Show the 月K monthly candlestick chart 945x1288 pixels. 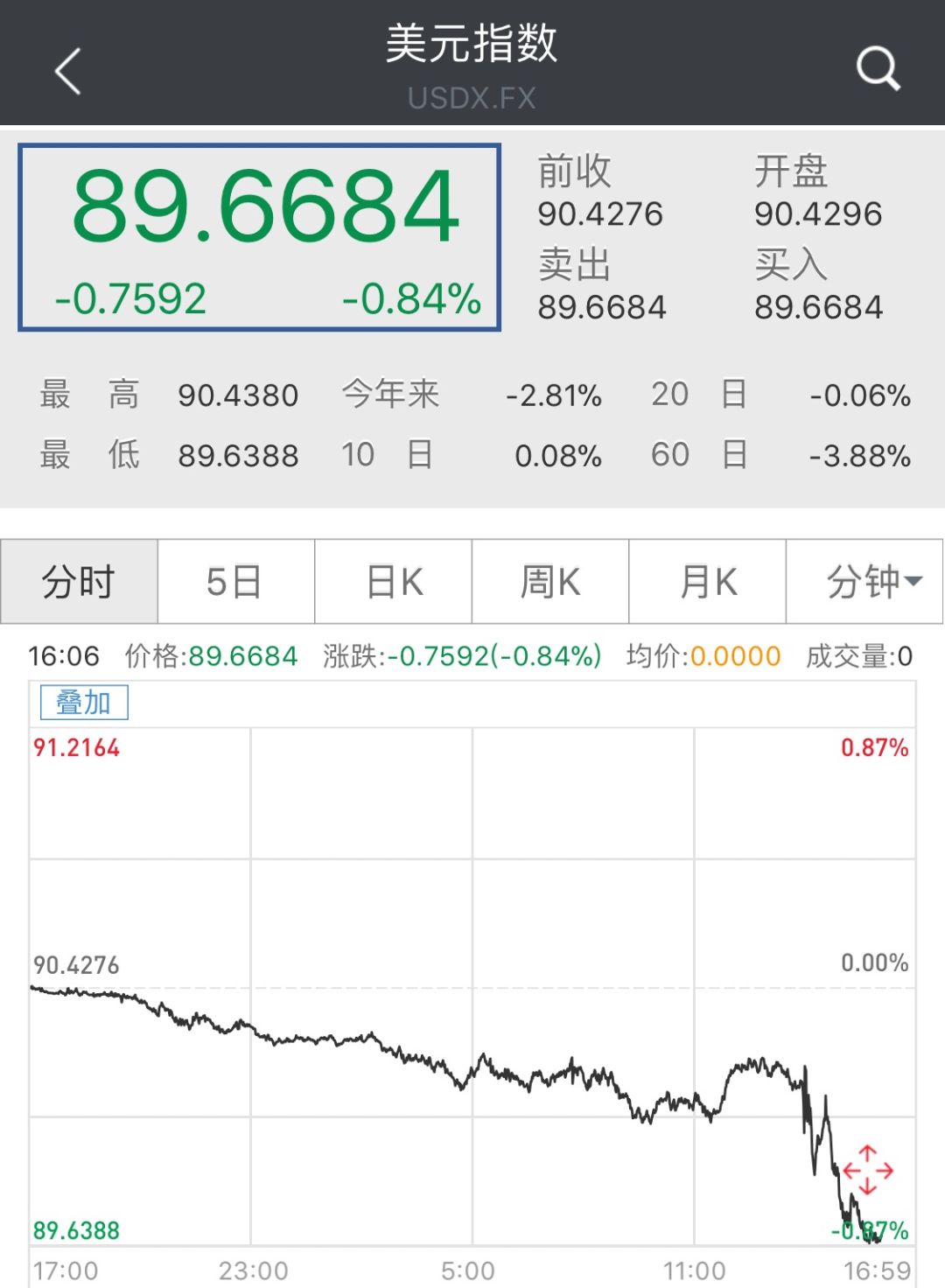(708, 582)
